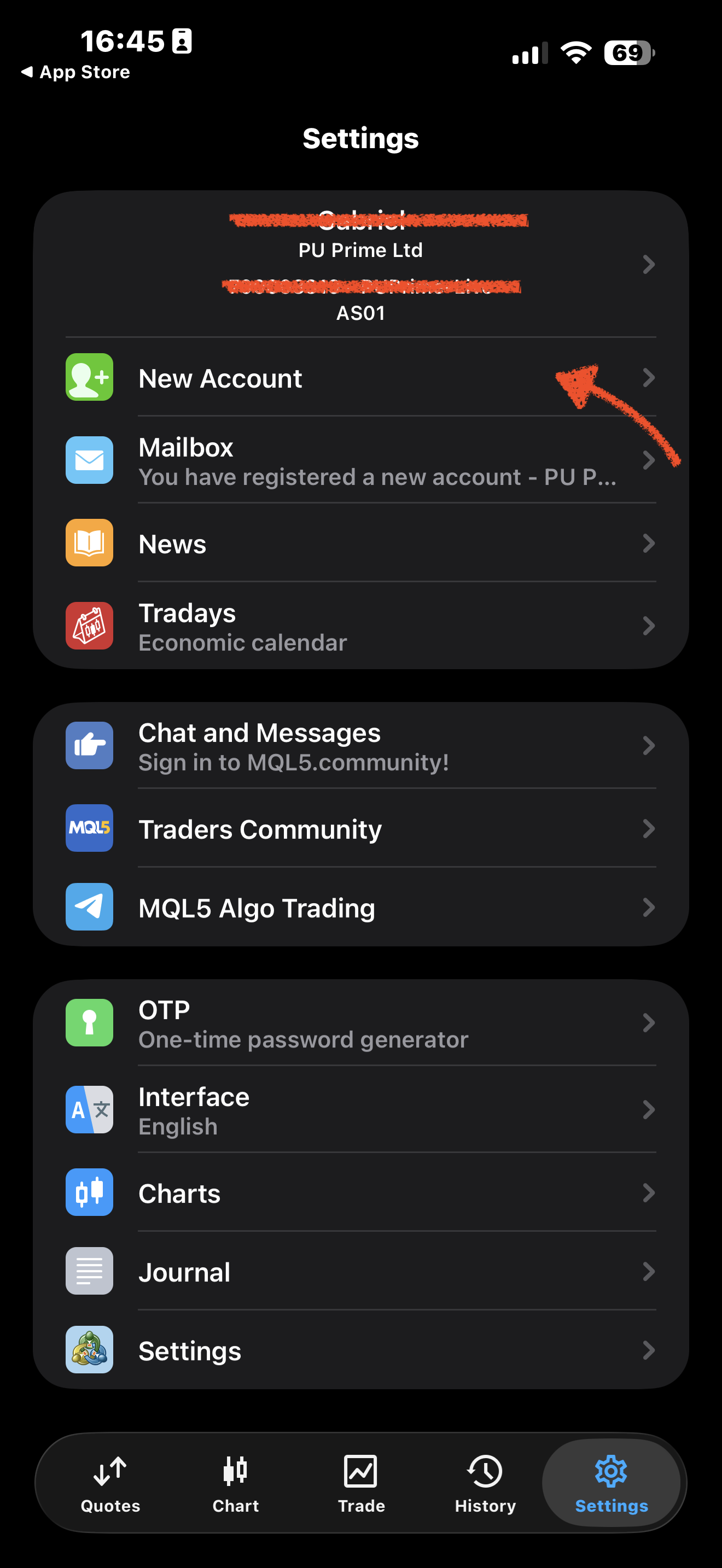Open the Journal row
The image size is (722, 1568).
pyautogui.click(x=360, y=1271)
